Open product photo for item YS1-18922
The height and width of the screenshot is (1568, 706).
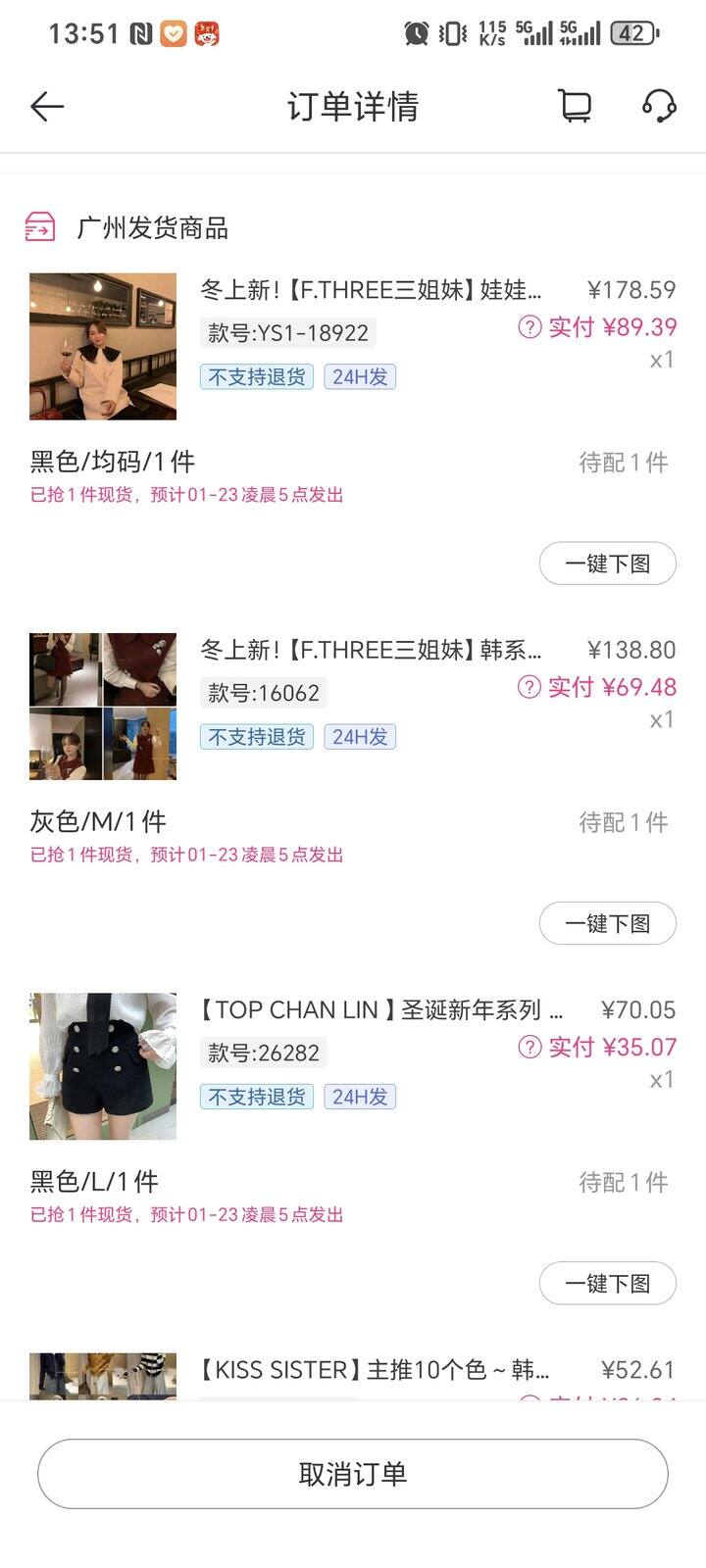pyautogui.click(x=103, y=347)
